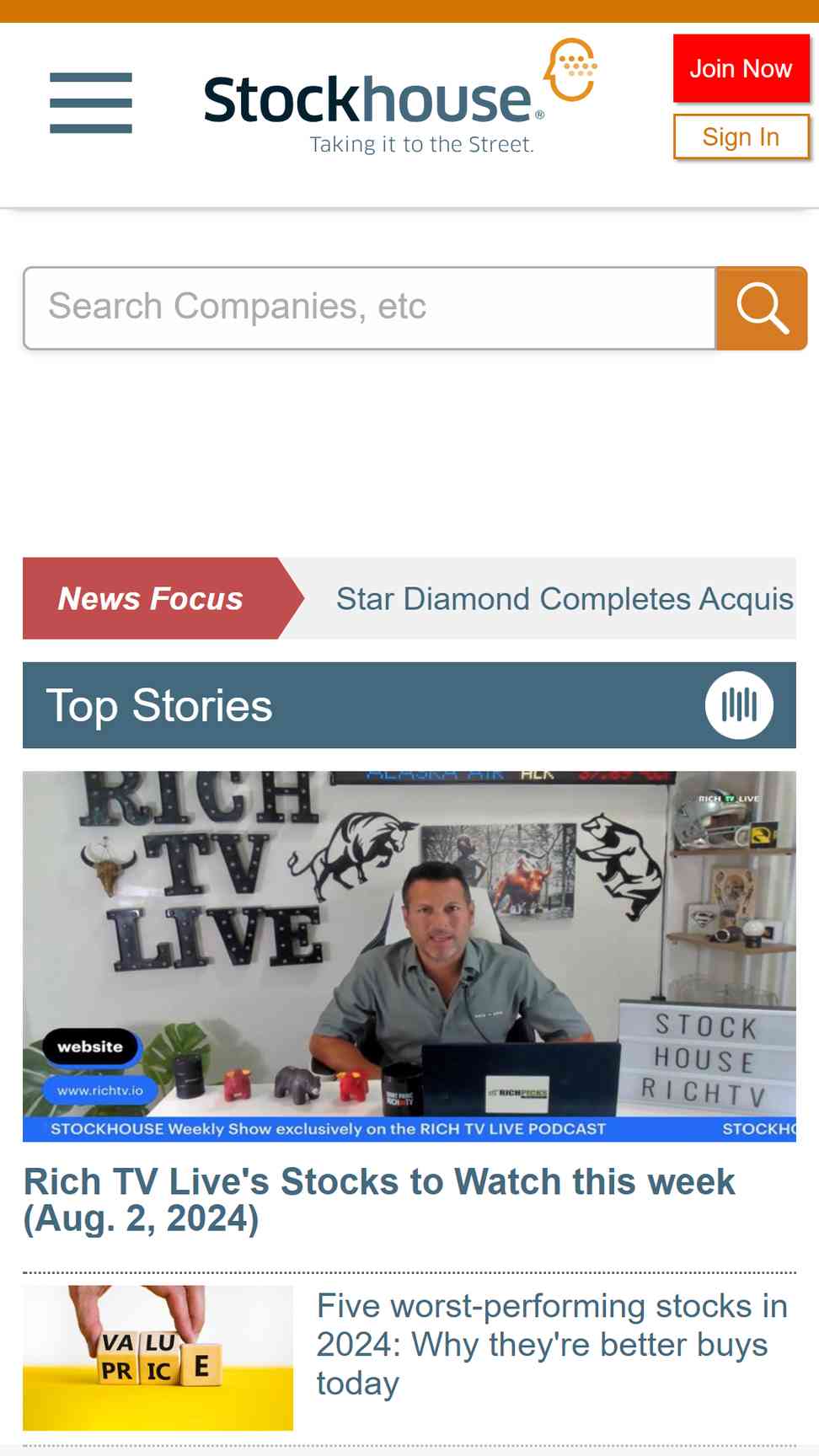
Task: Focus the Search Companies field
Action: click(370, 308)
